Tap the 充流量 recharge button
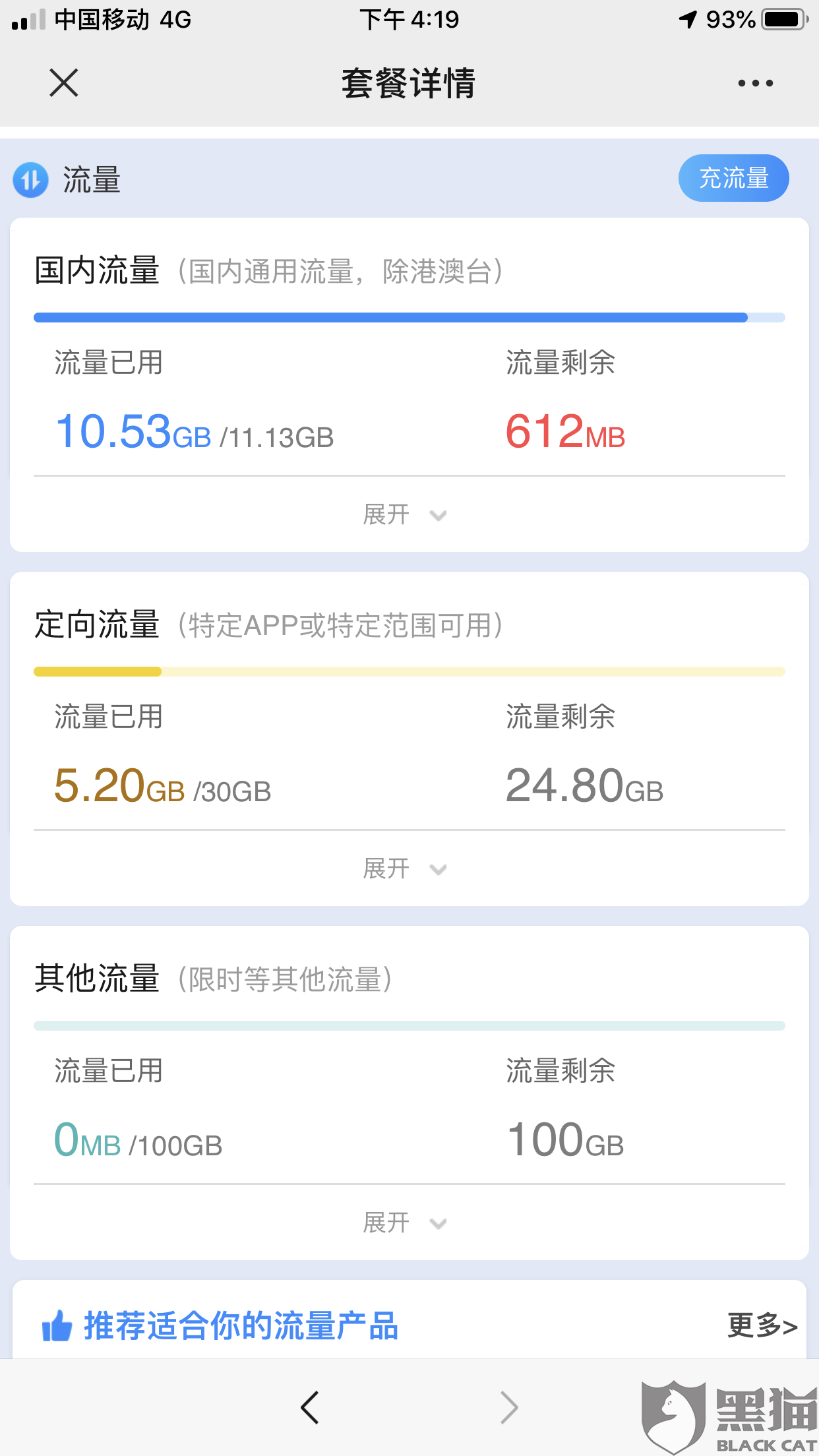819x1456 pixels. point(733,178)
